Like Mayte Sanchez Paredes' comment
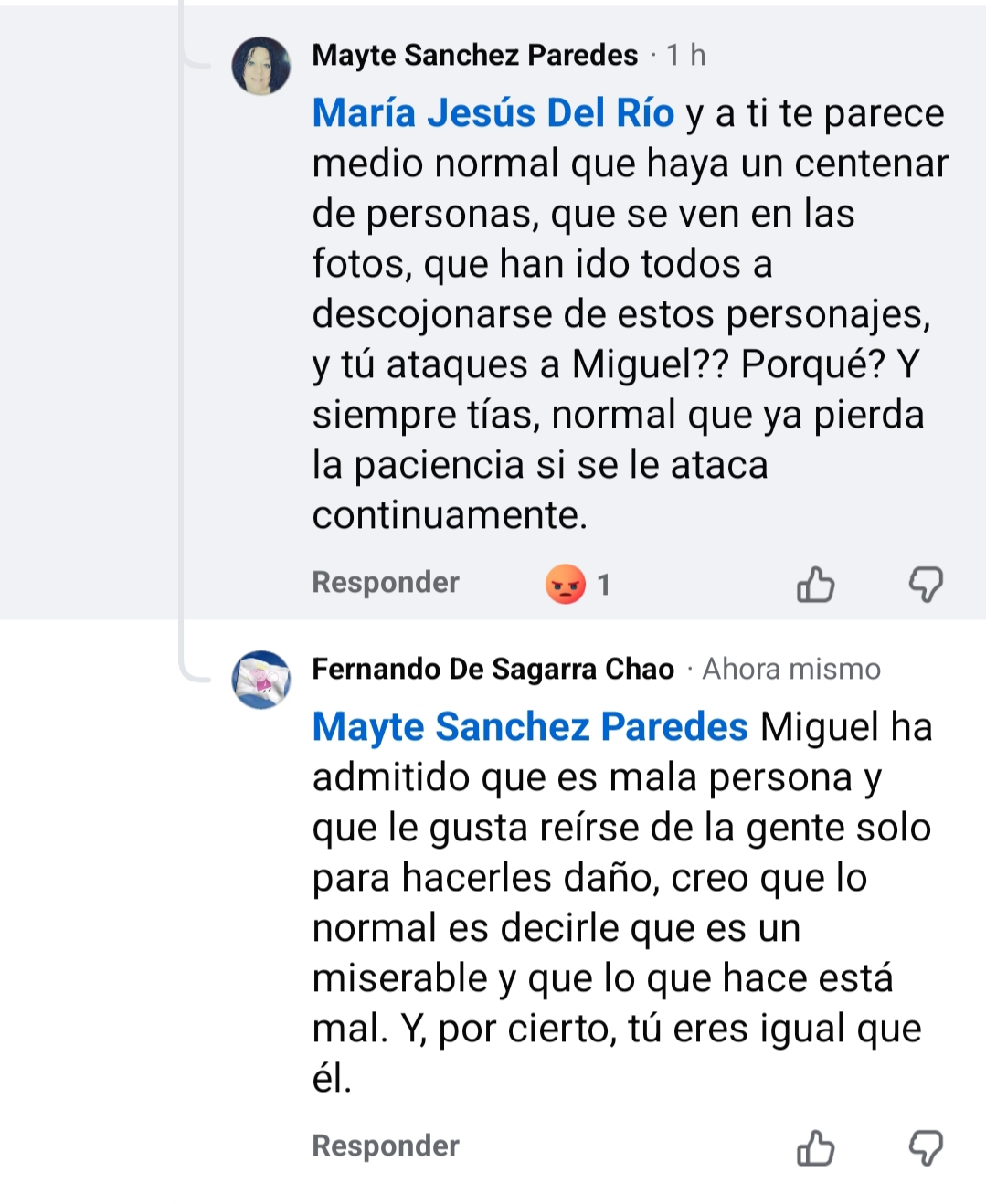 (815, 585)
